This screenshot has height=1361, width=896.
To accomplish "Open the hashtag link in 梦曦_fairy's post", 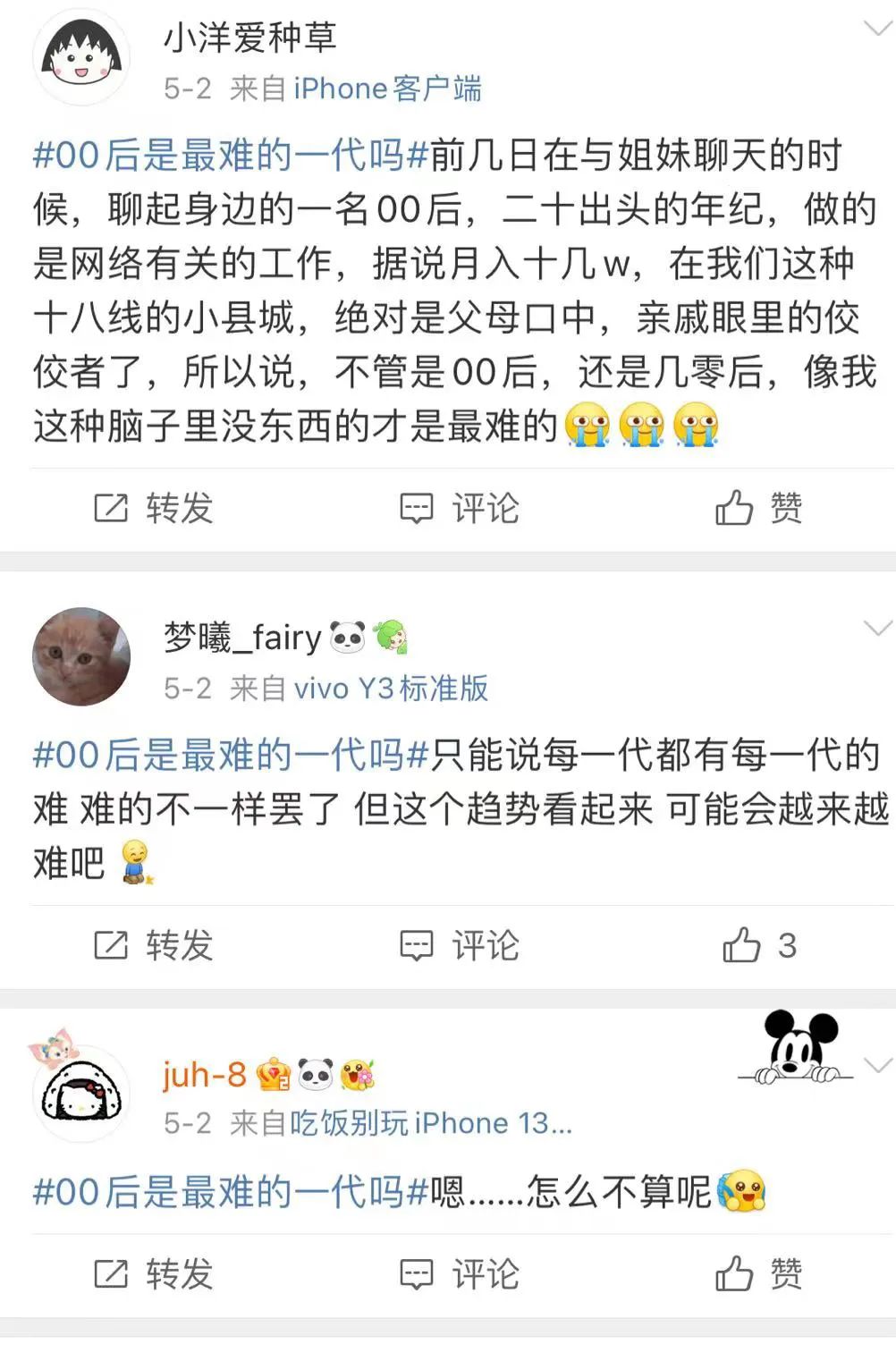I will click(231, 756).
